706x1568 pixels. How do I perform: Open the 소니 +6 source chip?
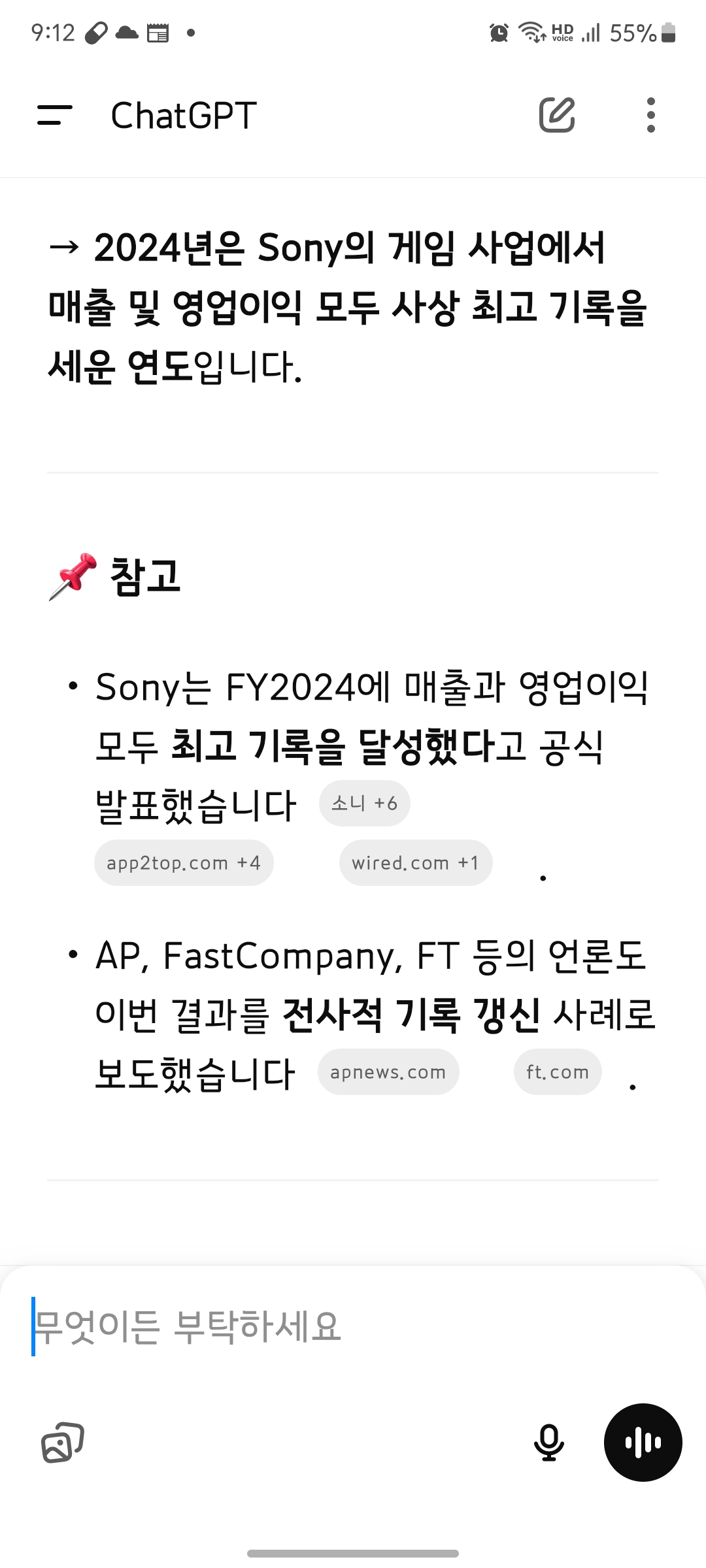click(365, 803)
